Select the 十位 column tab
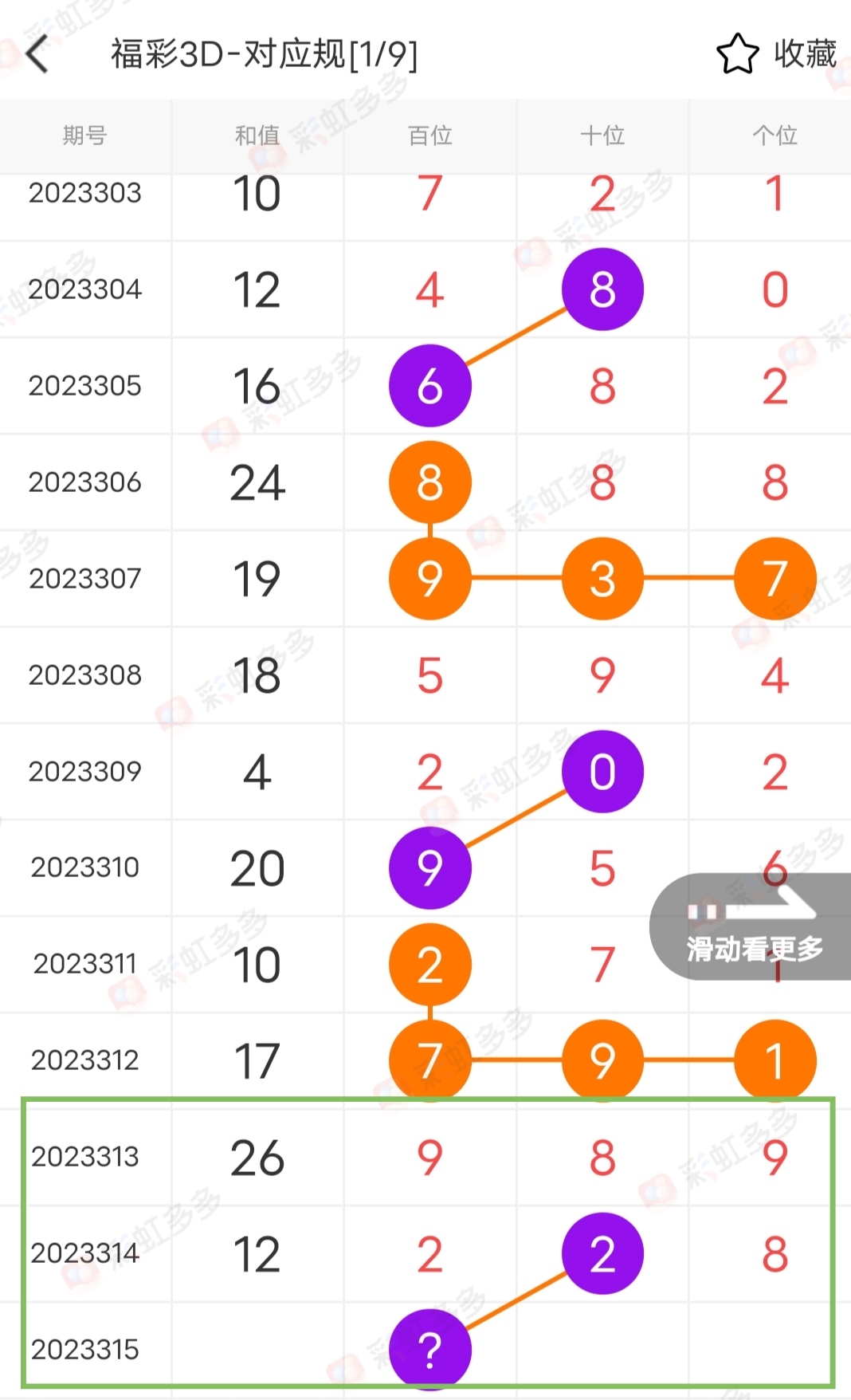The width and height of the screenshot is (851, 1400). tap(602, 136)
